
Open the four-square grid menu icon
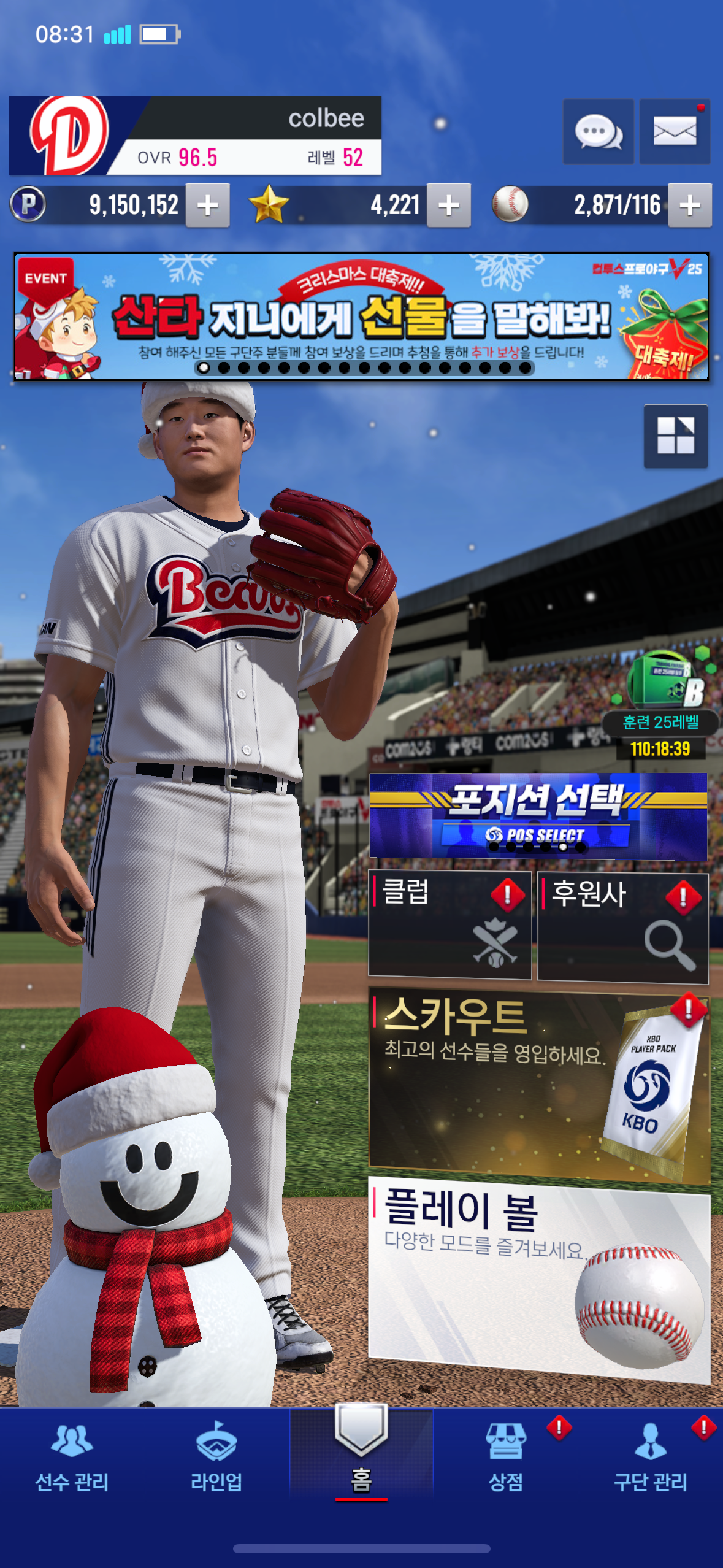(676, 436)
